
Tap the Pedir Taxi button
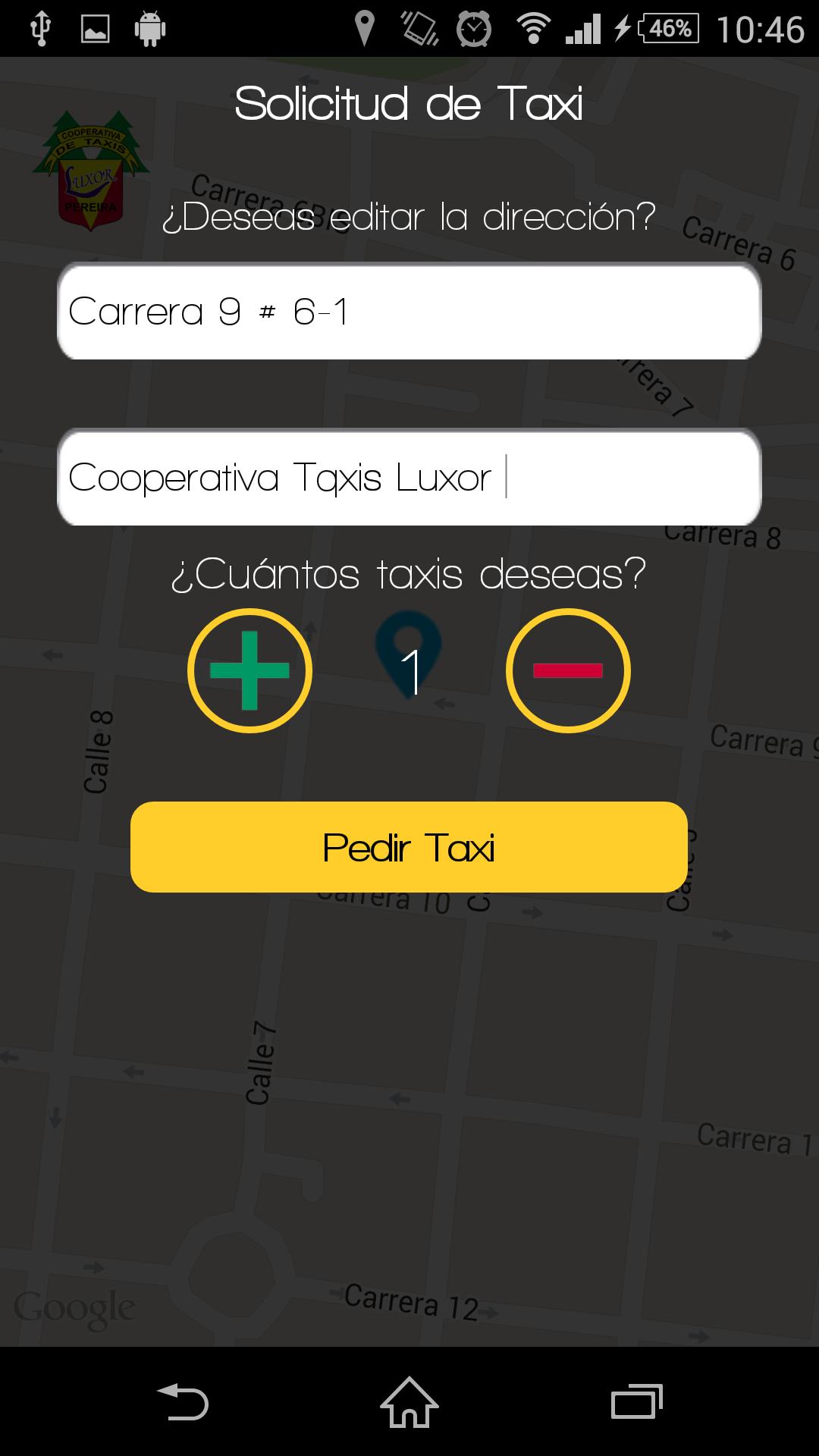tap(409, 847)
